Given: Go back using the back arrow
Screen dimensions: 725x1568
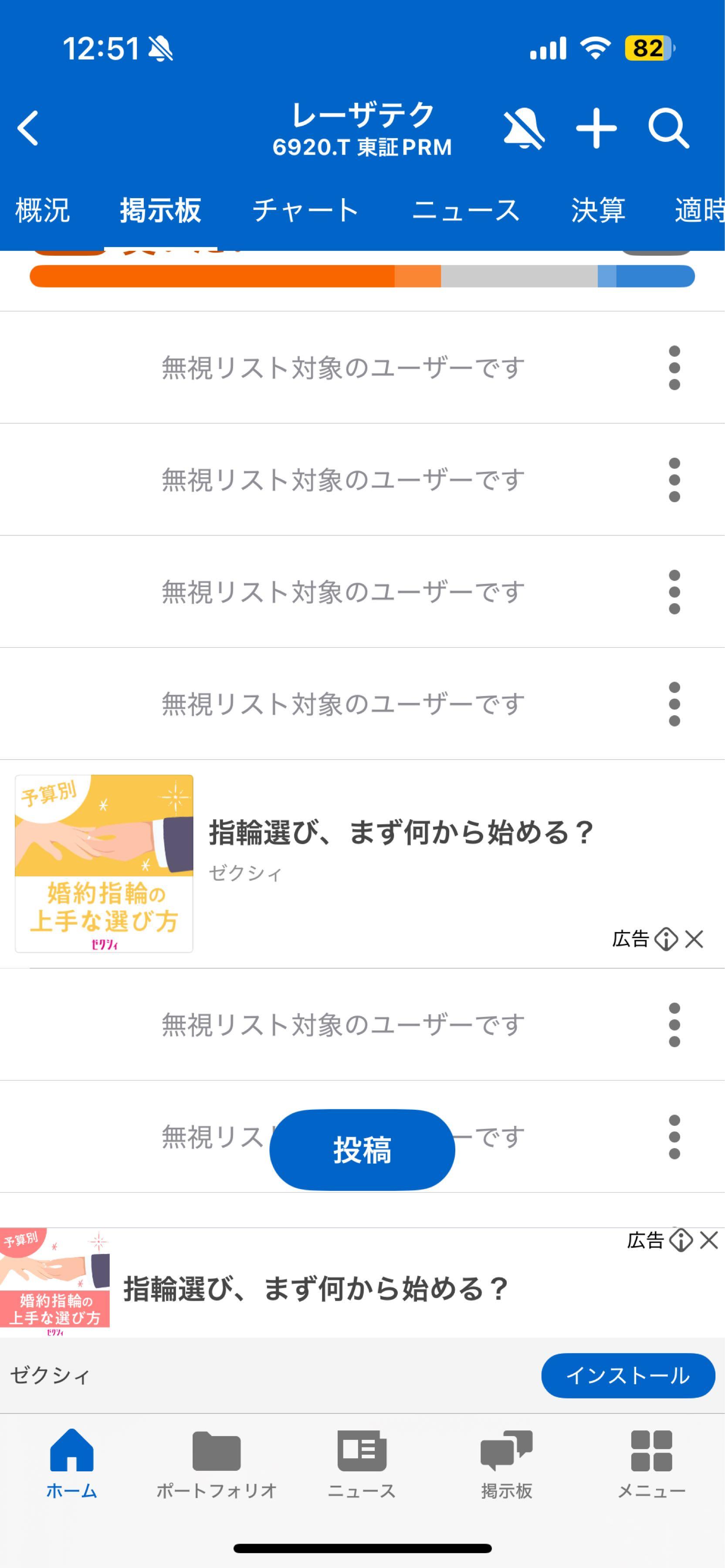Looking at the screenshot, I should tap(27, 128).
